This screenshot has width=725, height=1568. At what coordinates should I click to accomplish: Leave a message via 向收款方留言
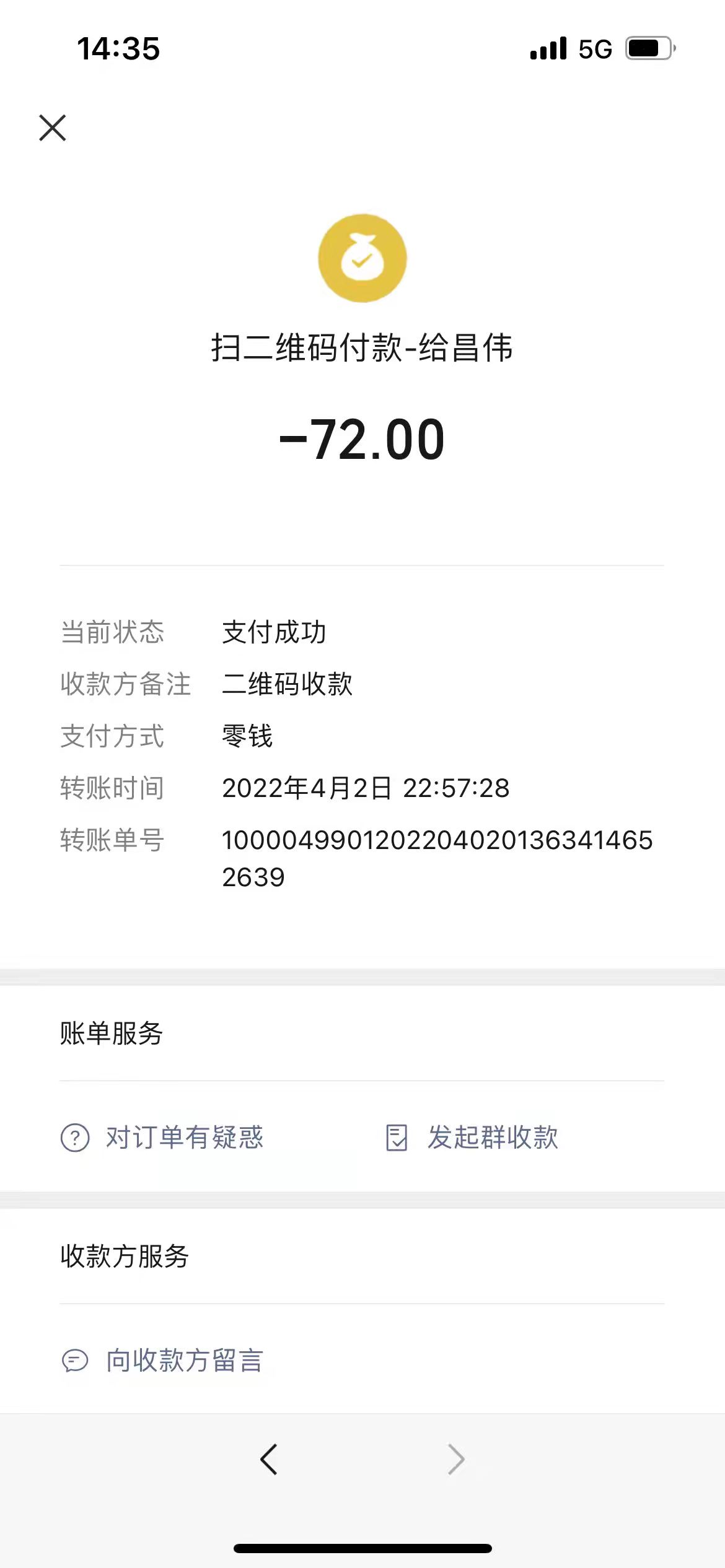pos(162,1361)
